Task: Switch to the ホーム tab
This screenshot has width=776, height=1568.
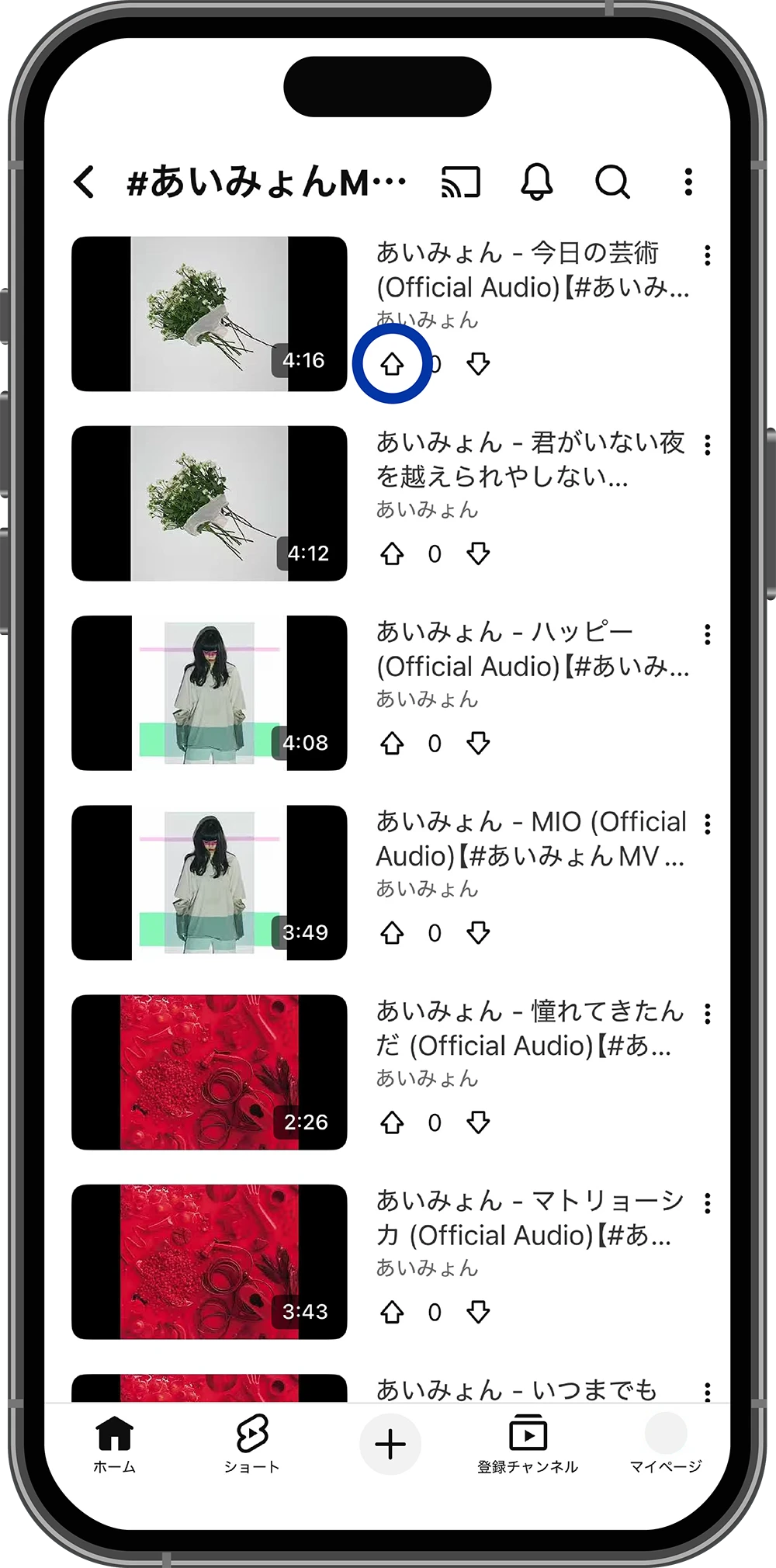Action: coord(114,1443)
